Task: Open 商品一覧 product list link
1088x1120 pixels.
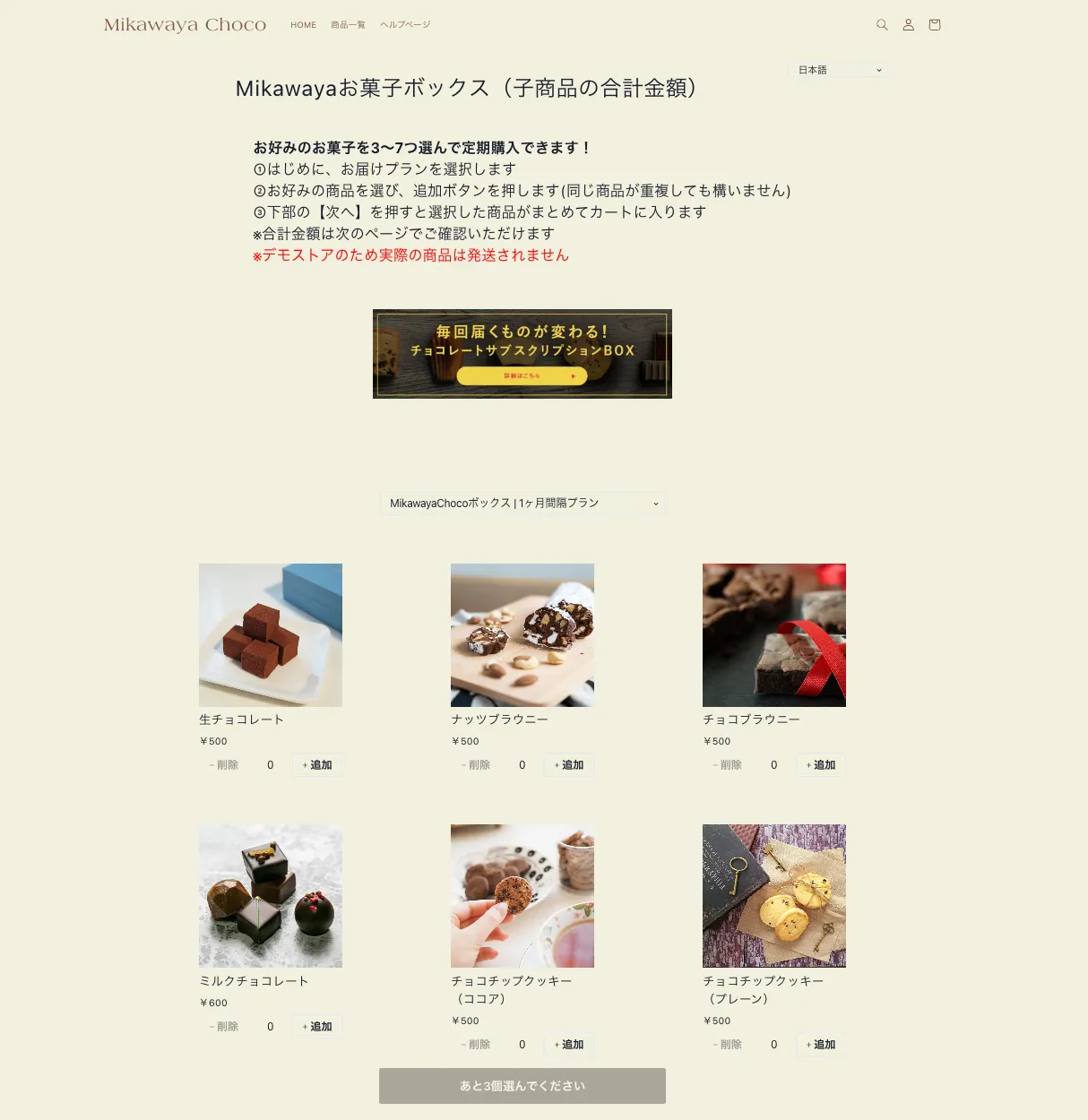Action: click(348, 25)
